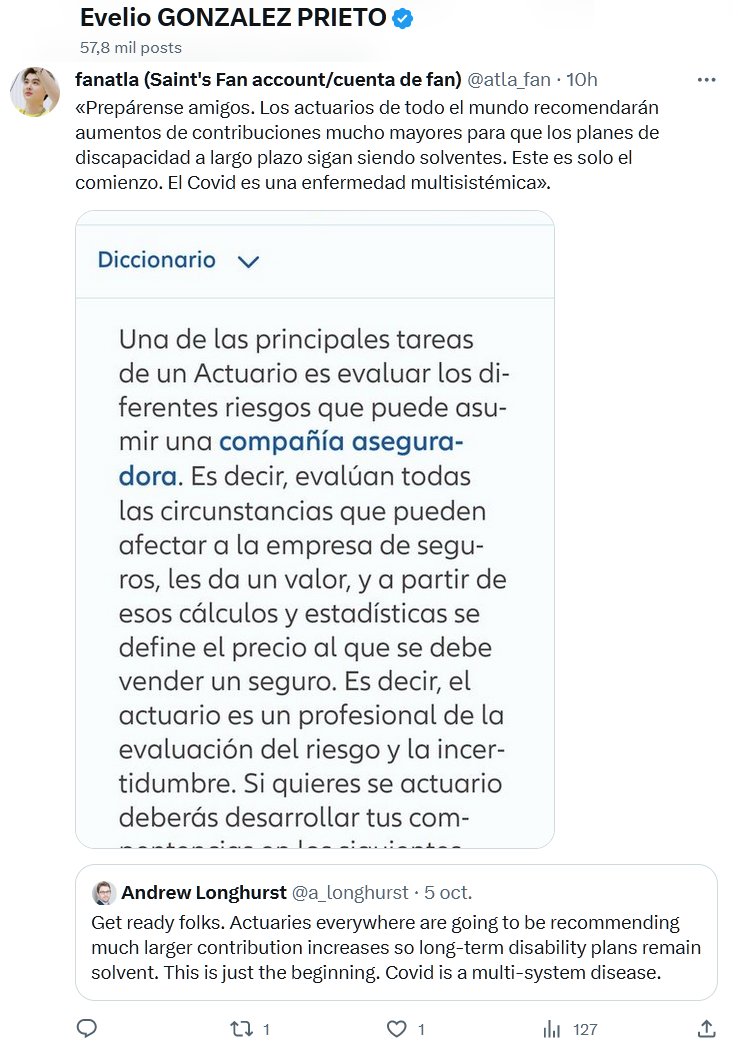This screenshot has width=738, height=1046.
Task: Reply to fanatla's post
Action: pyautogui.click(x=87, y=1028)
